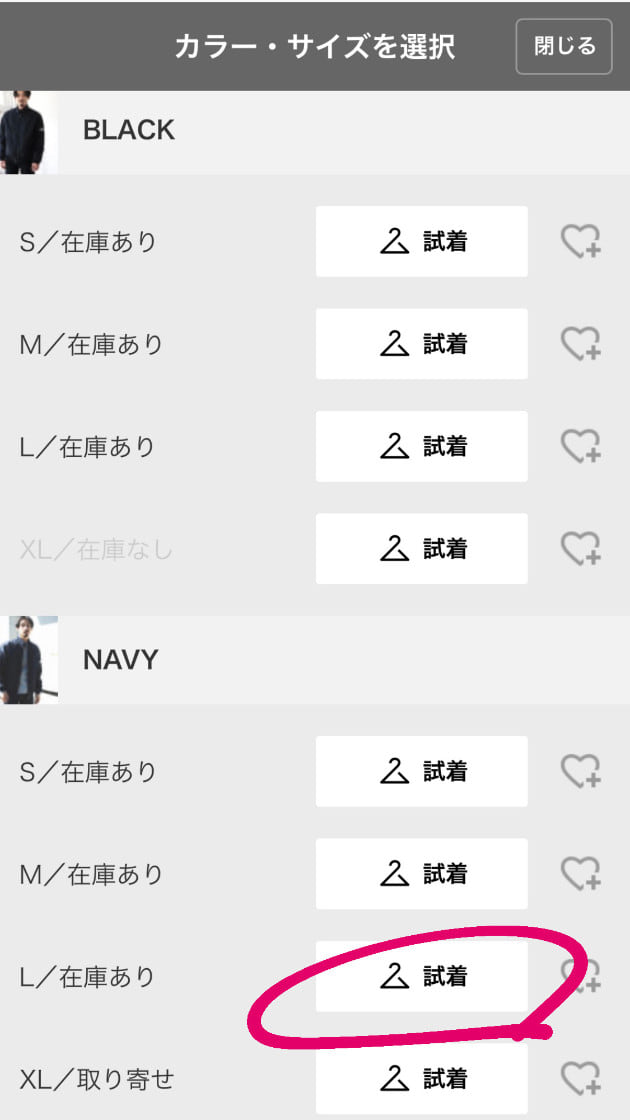
Task: Add NAVY size S to favorites
Action: click(x=580, y=771)
